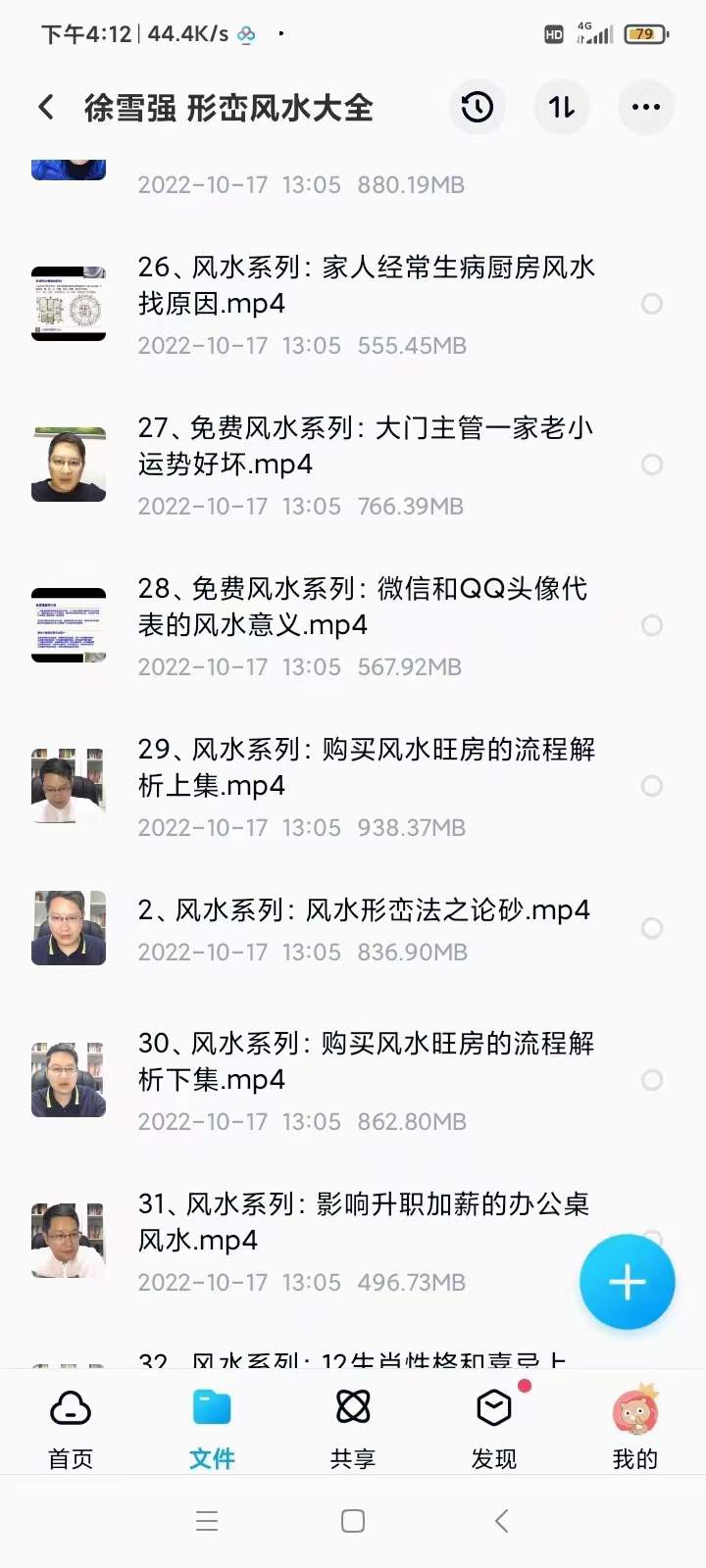The width and height of the screenshot is (706, 1568).
Task: Tap the thumbnail of file 29
Action: point(68,787)
